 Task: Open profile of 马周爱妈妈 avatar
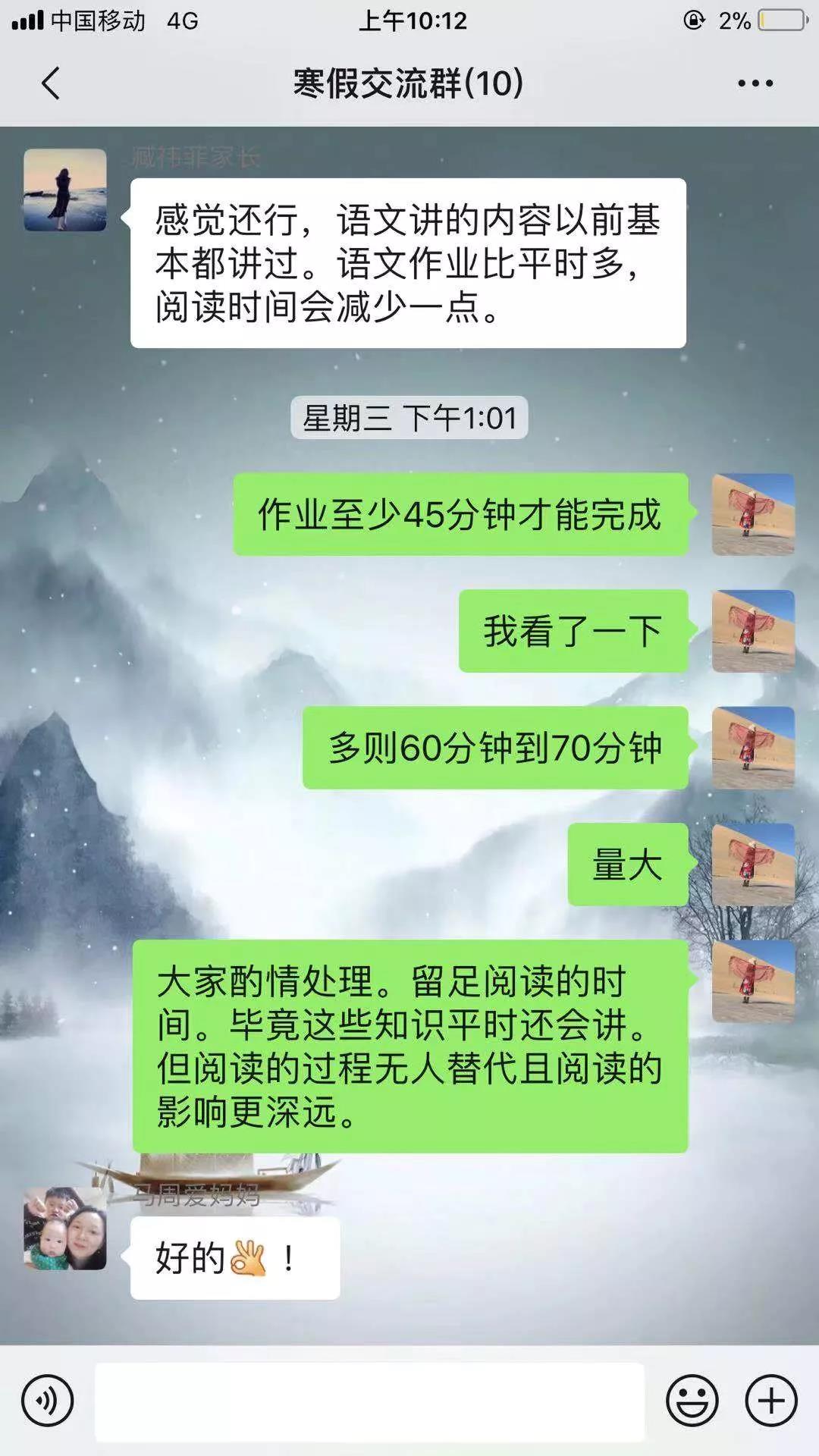tap(65, 1228)
